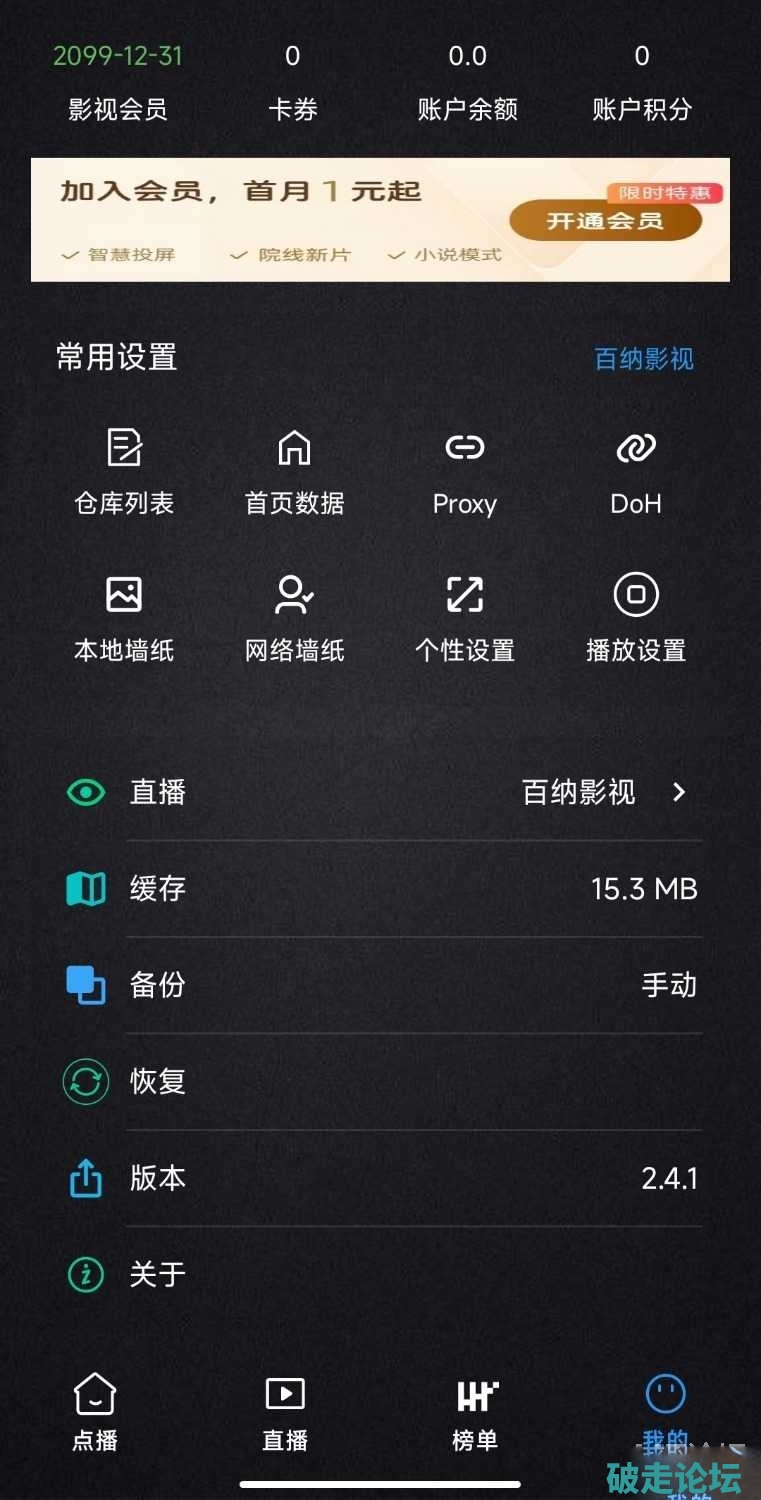Screen dimensions: 761x1500
Task: Open Proxy settings
Action: tap(464, 472)
